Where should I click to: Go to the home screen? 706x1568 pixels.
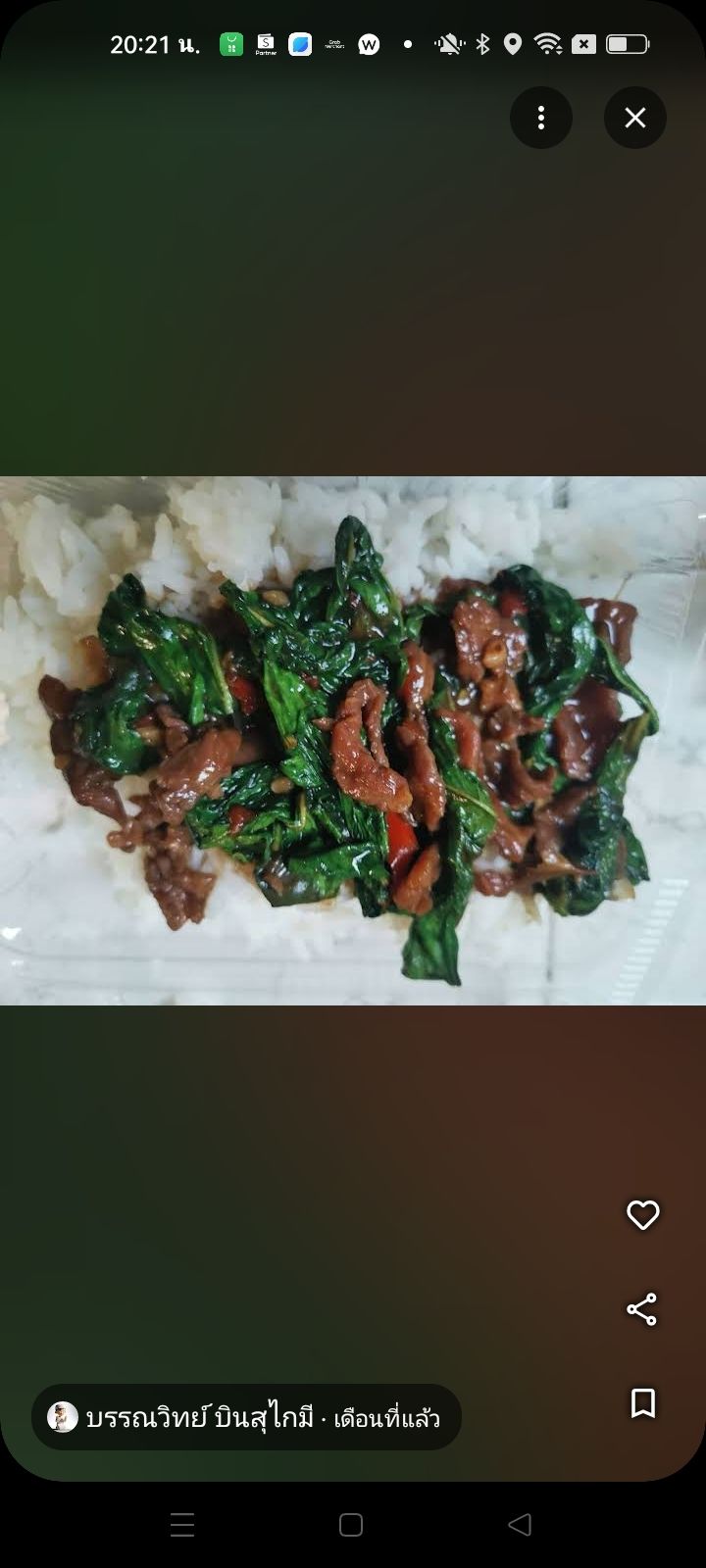[351, 1525]
